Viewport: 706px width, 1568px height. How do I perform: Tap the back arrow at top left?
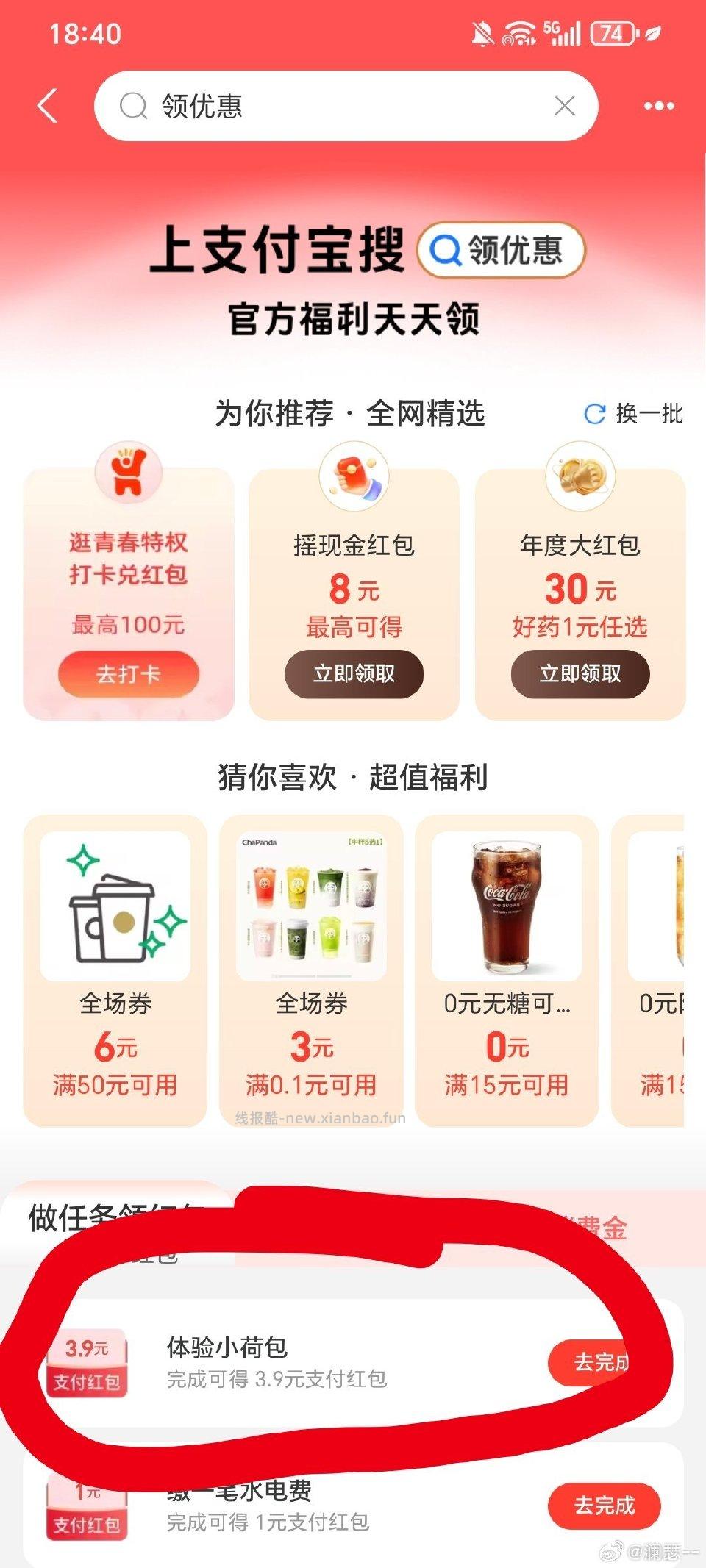(x=46, y=106)
